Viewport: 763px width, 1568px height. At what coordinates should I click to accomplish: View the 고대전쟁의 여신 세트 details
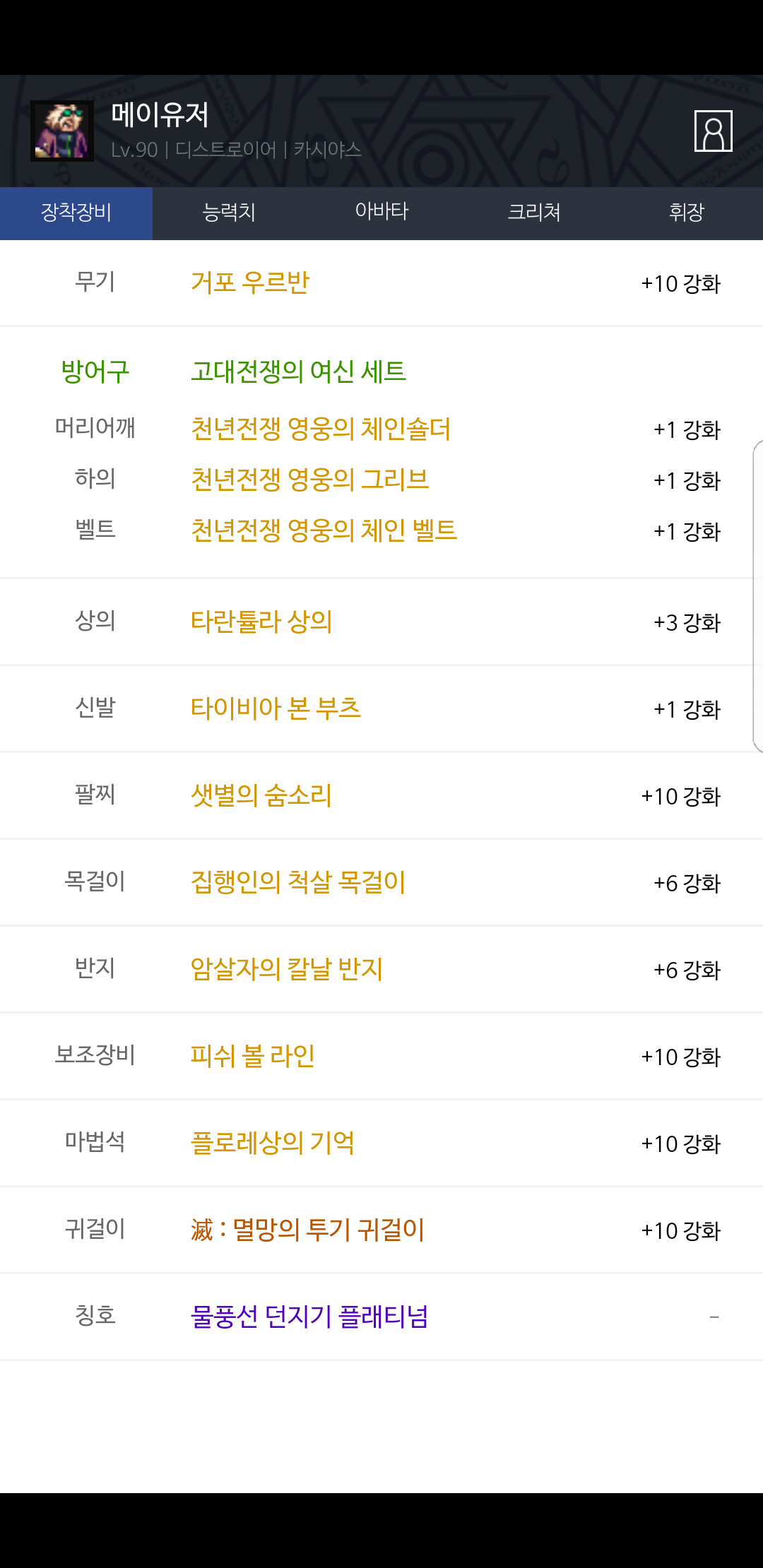click(x=298, y=372)
